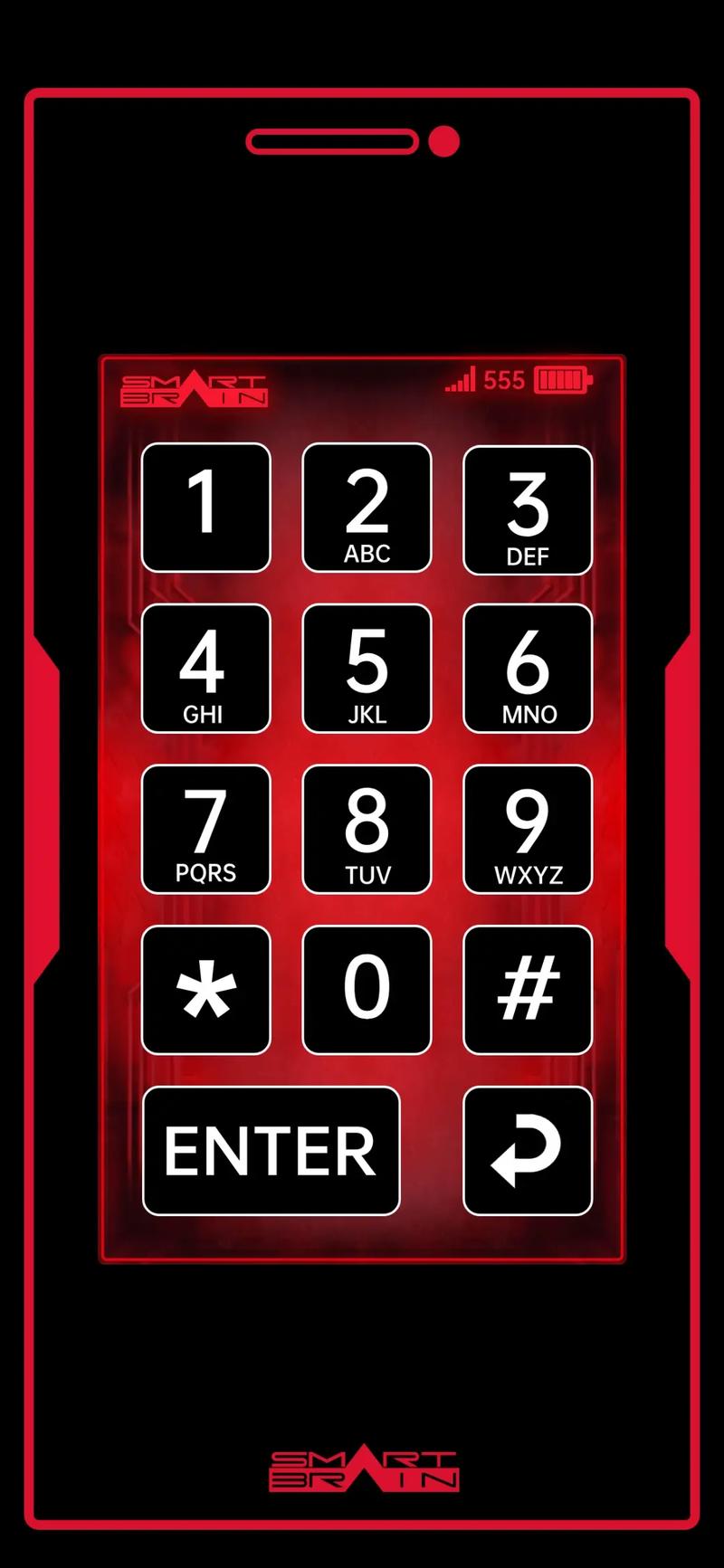Enter digit 5 JKL
The image size is (724, 1568).
[x=367, y=669]
